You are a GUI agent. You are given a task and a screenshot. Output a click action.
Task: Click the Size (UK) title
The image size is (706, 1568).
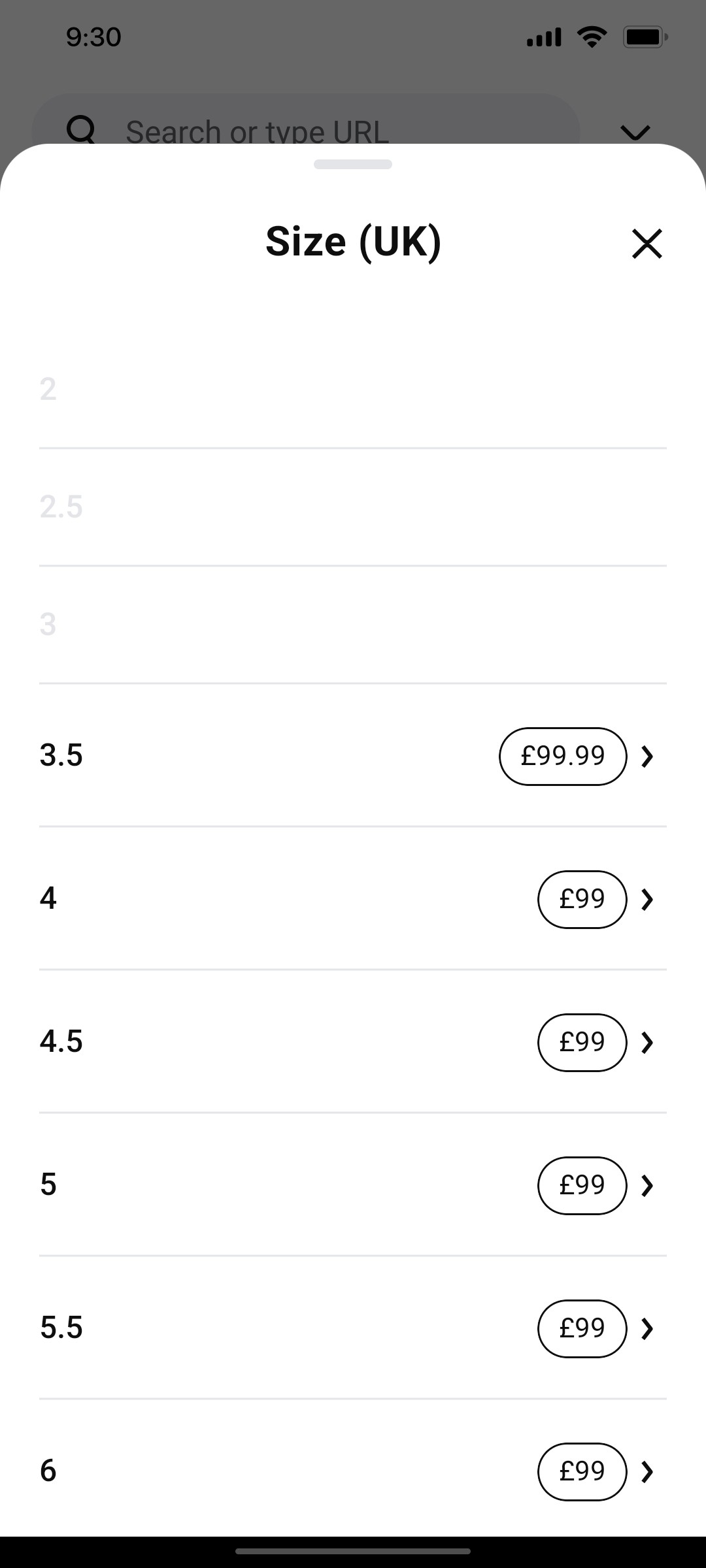(x=353, y=240)
